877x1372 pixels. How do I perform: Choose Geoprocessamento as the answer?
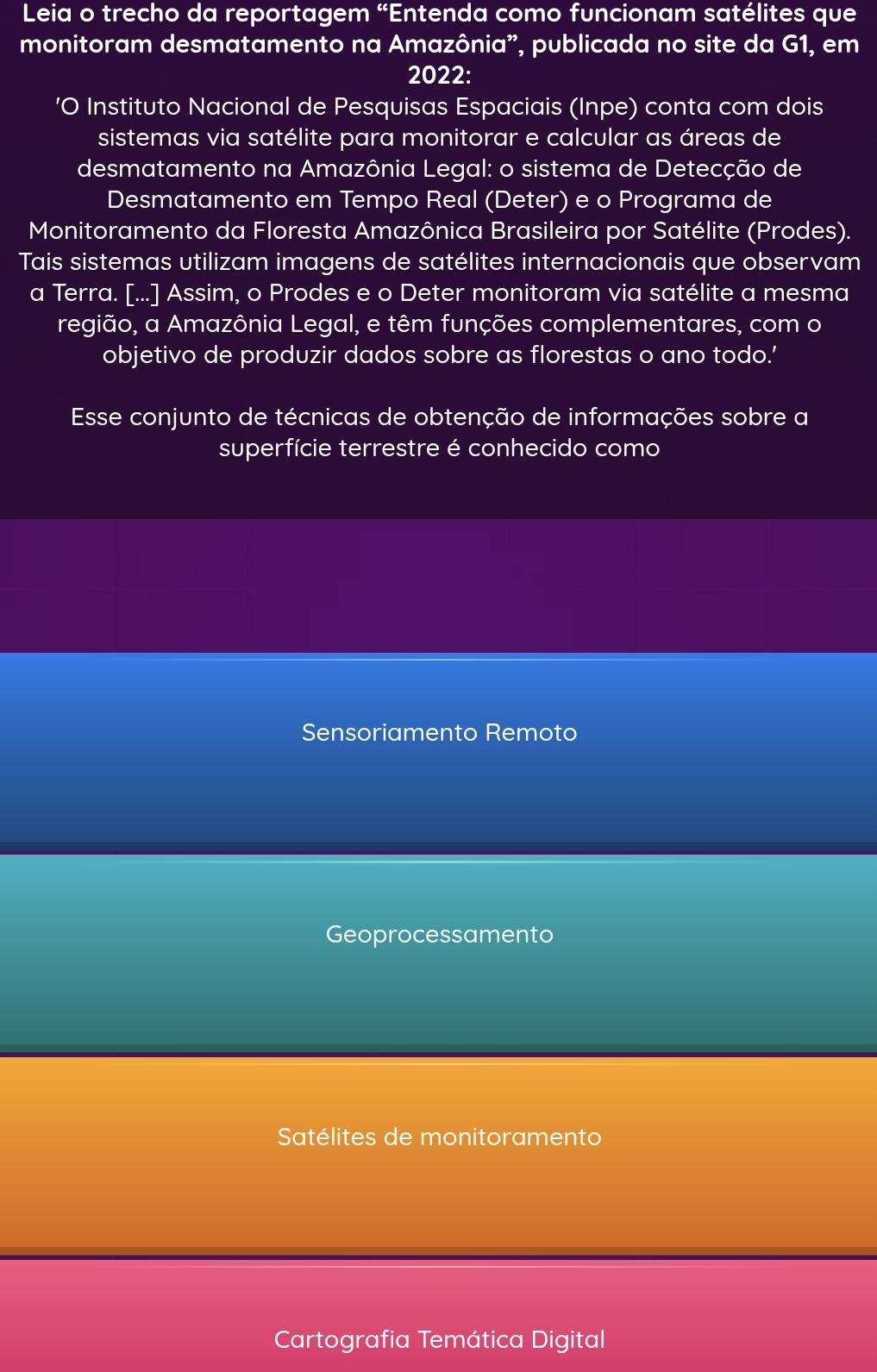point(439,935)
